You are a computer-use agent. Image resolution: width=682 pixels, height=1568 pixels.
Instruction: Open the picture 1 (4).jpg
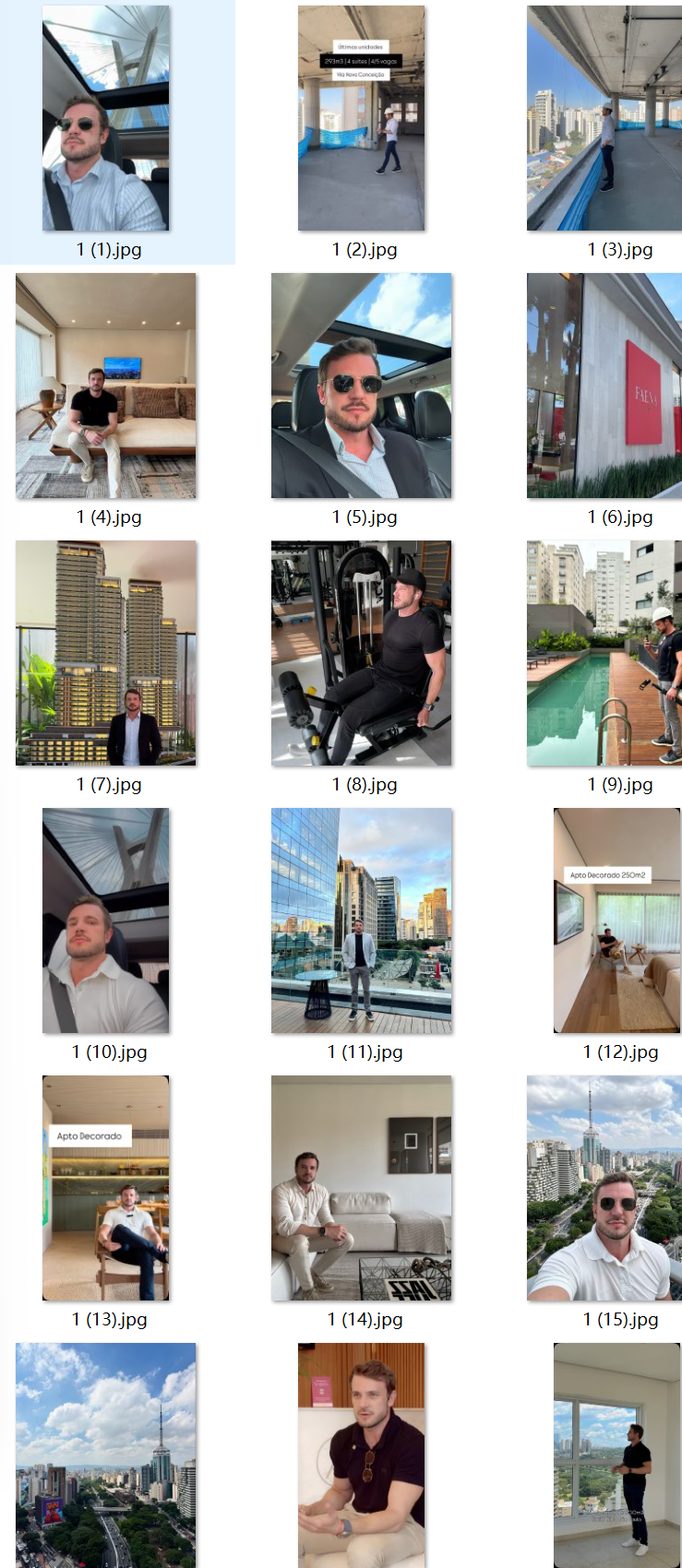(x=106, y=386)
